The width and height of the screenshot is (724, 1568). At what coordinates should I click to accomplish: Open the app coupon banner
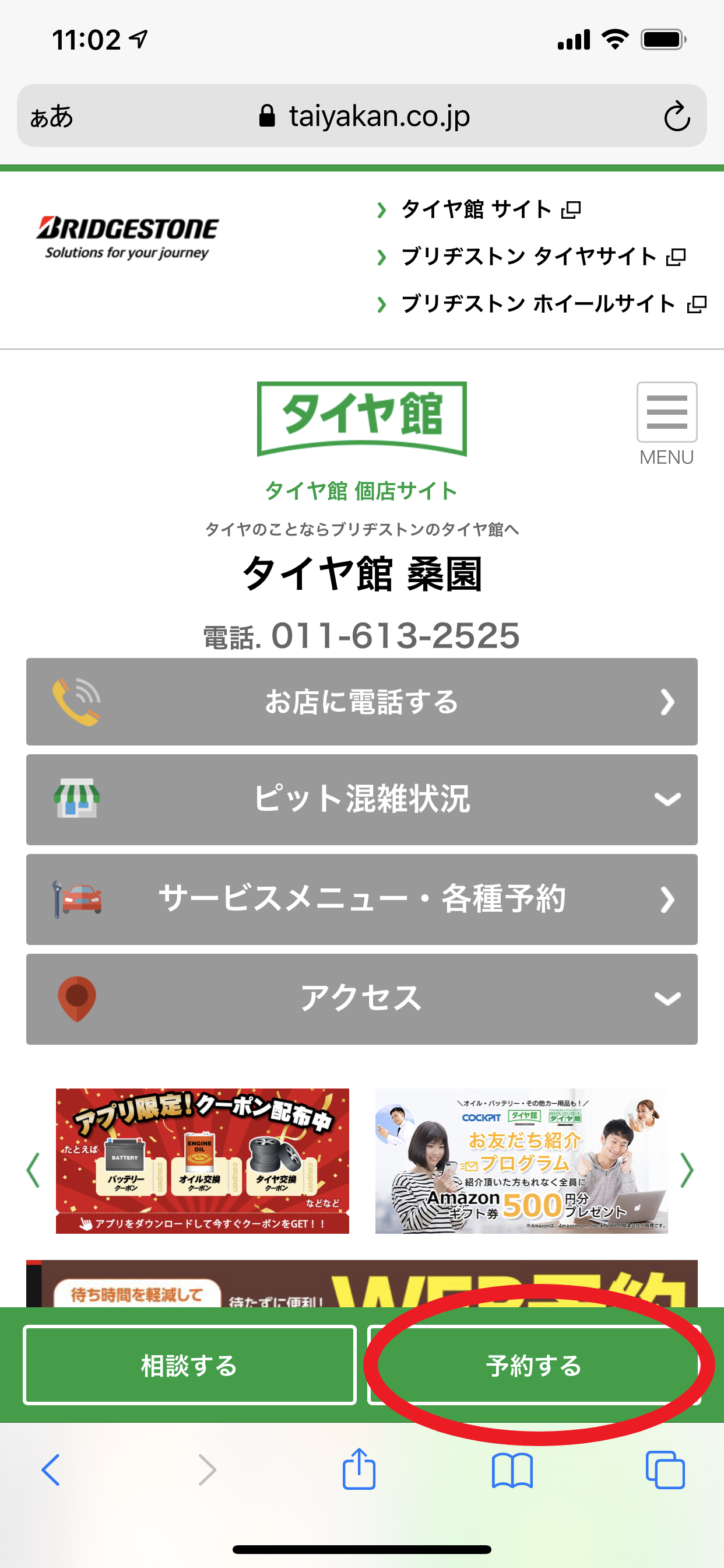(x=202, y=1161)
